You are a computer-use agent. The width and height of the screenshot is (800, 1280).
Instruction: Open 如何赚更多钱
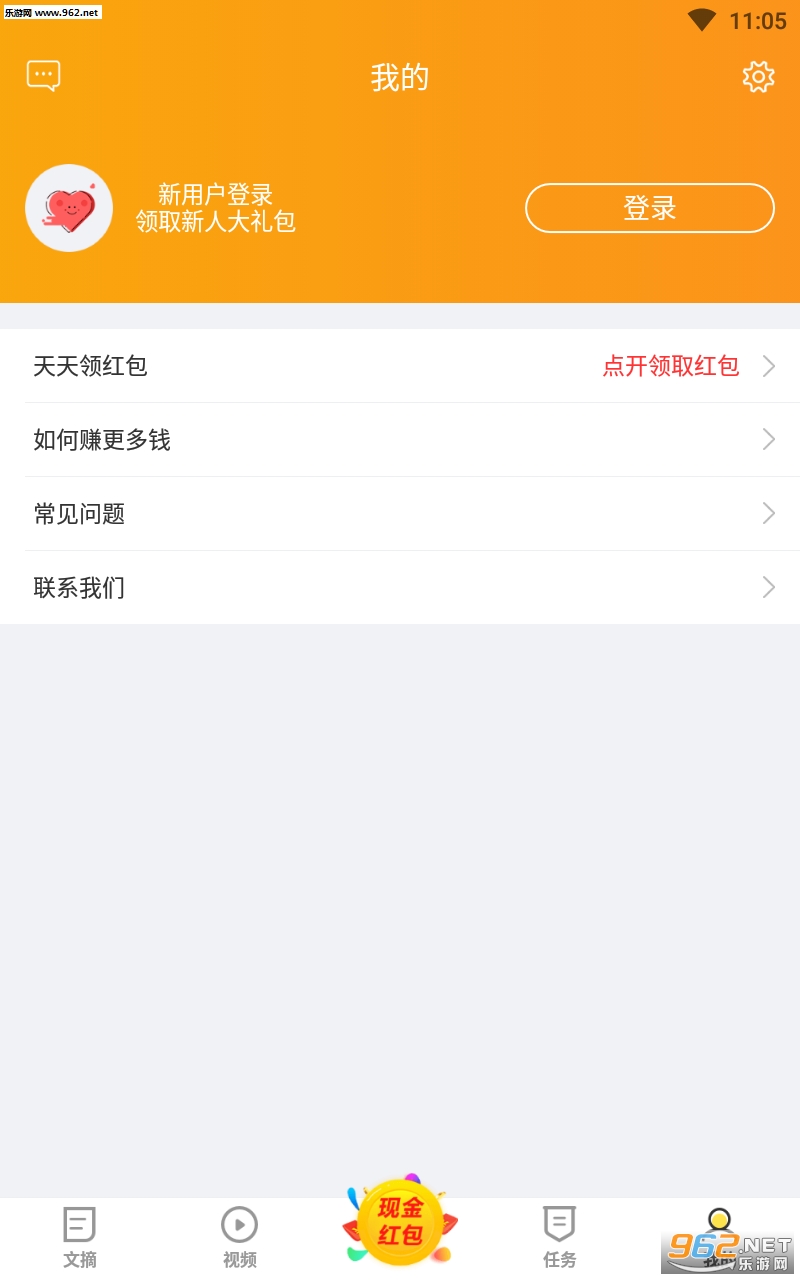point(400,440)
